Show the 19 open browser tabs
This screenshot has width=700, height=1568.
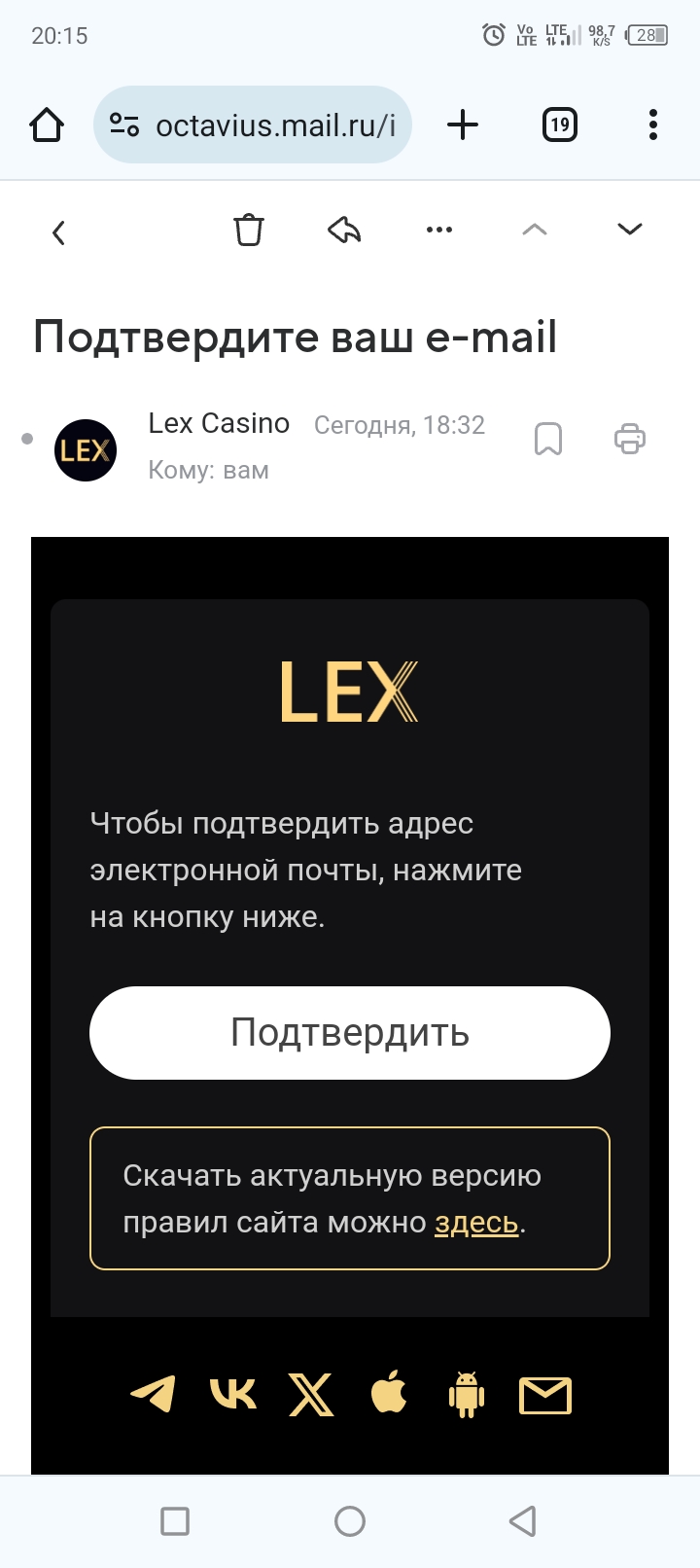(x=559, y=125)
